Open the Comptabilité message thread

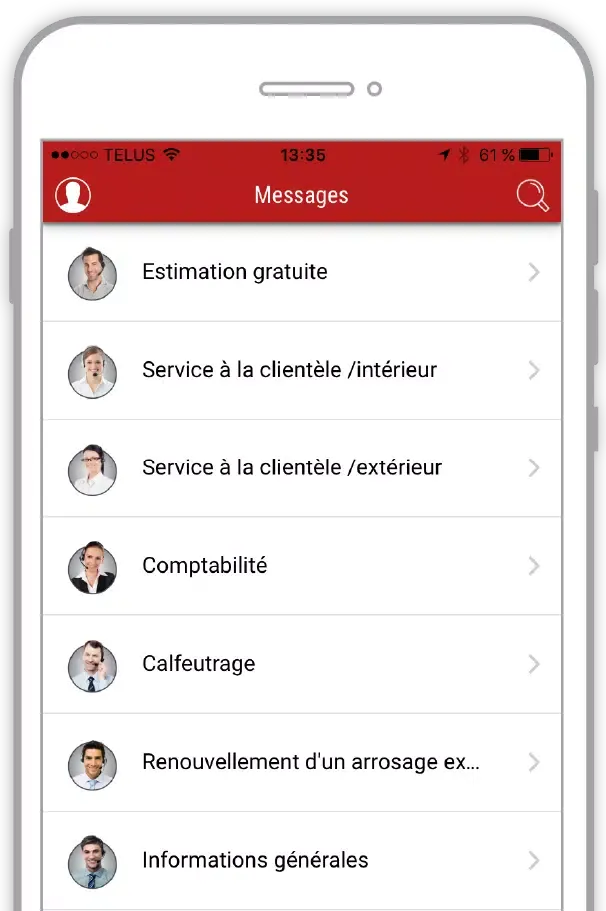(301, 566)
